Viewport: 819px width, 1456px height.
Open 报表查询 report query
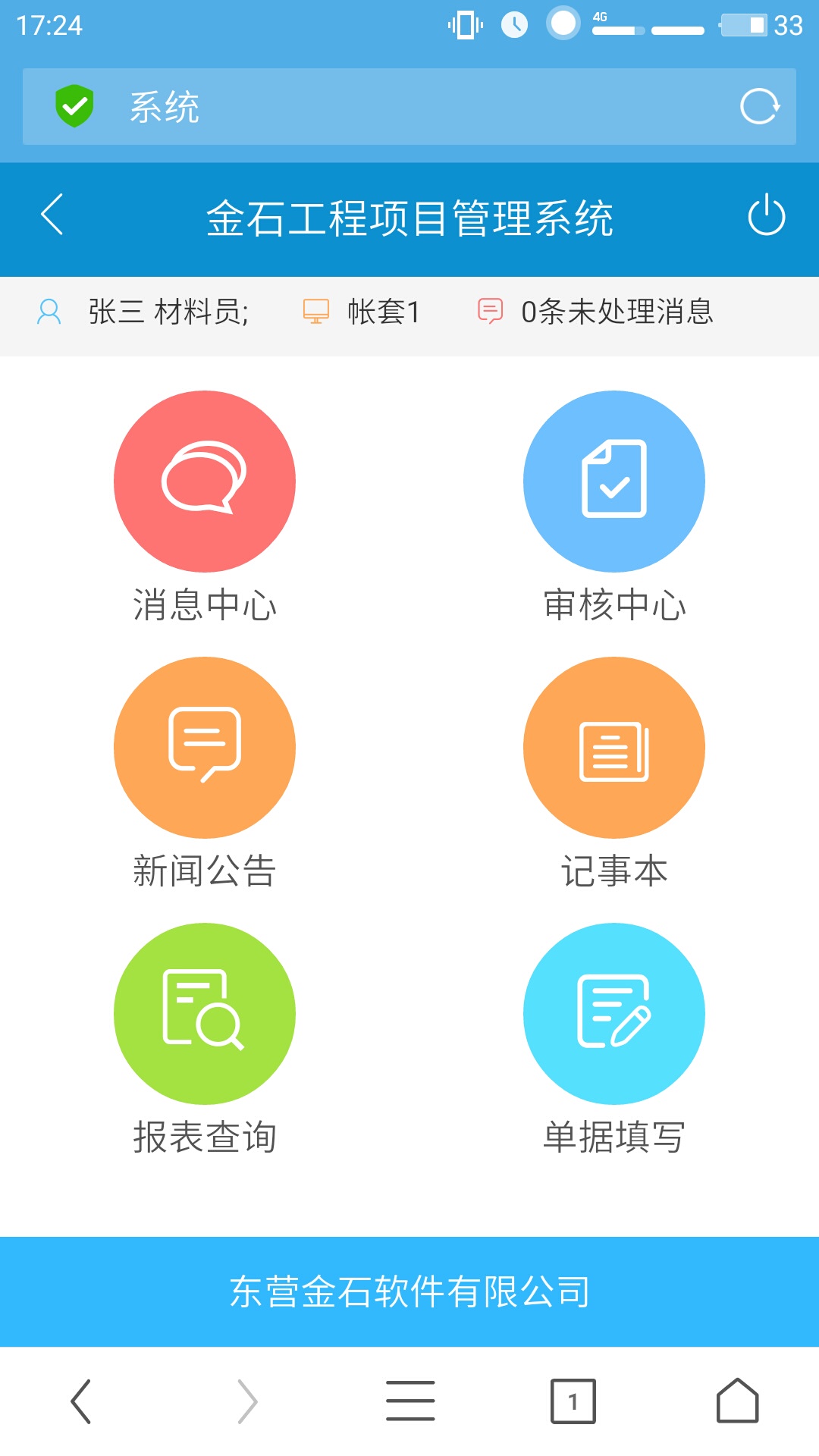205,1014
